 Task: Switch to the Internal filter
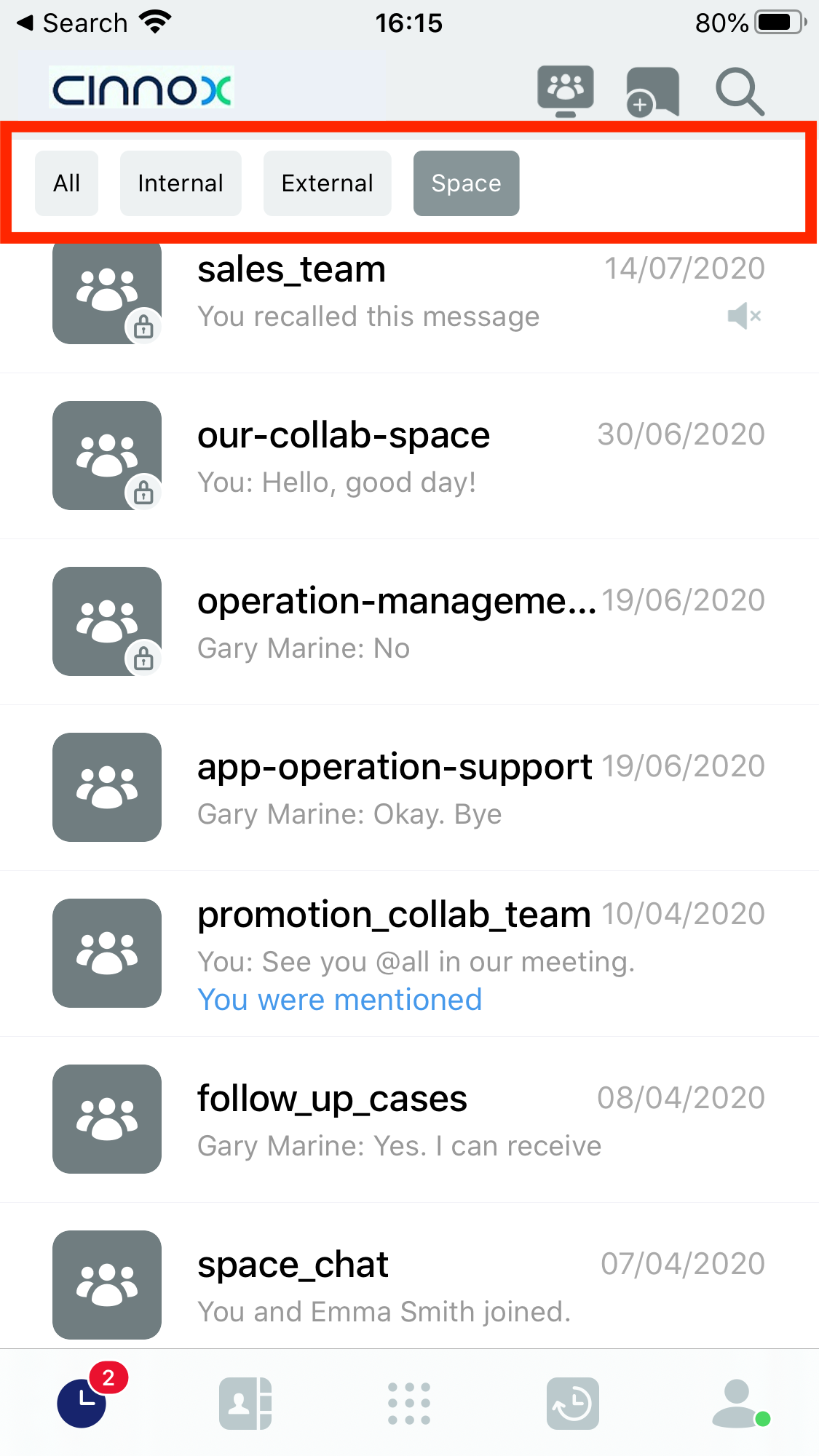pyautogui.click(x=180, y=183)
